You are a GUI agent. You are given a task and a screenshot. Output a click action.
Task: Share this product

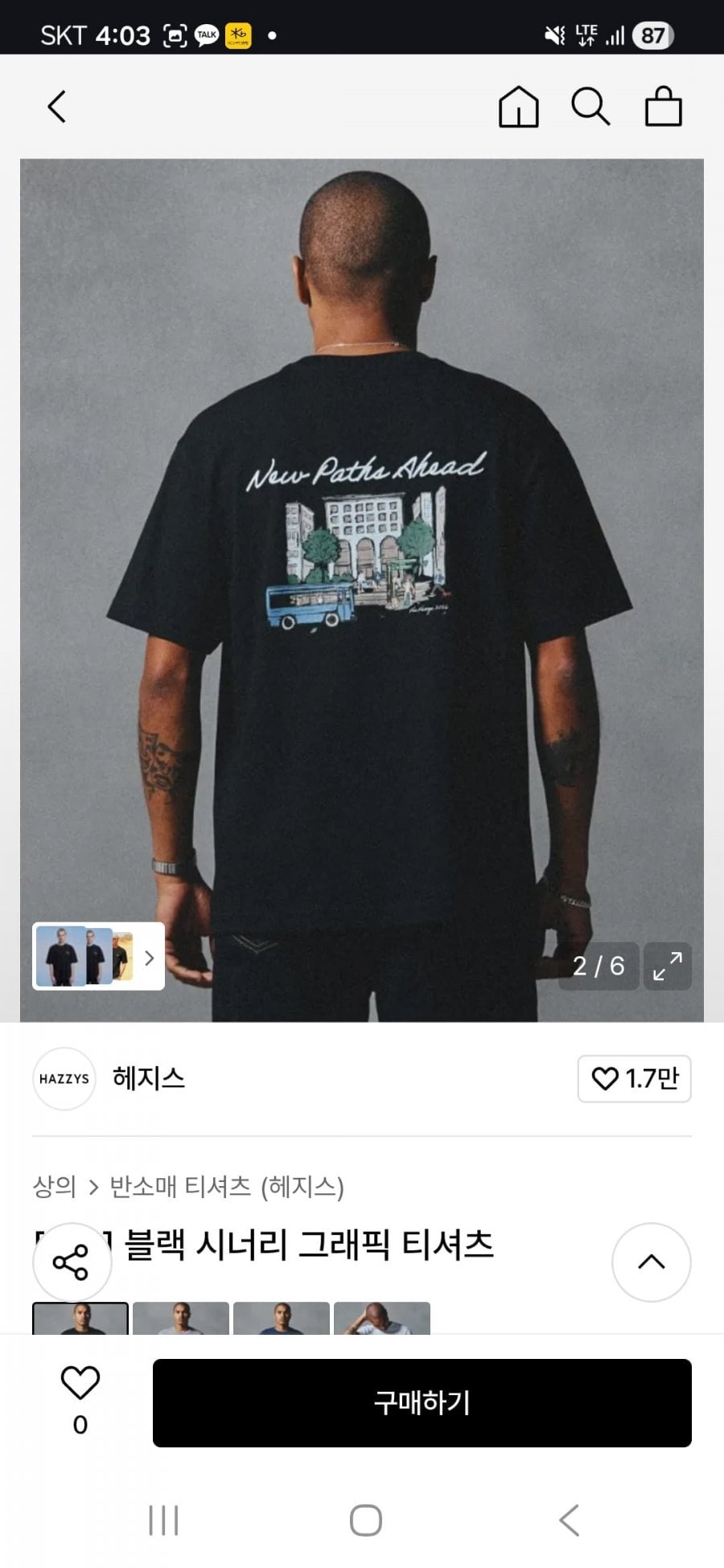click(72, 1262)
